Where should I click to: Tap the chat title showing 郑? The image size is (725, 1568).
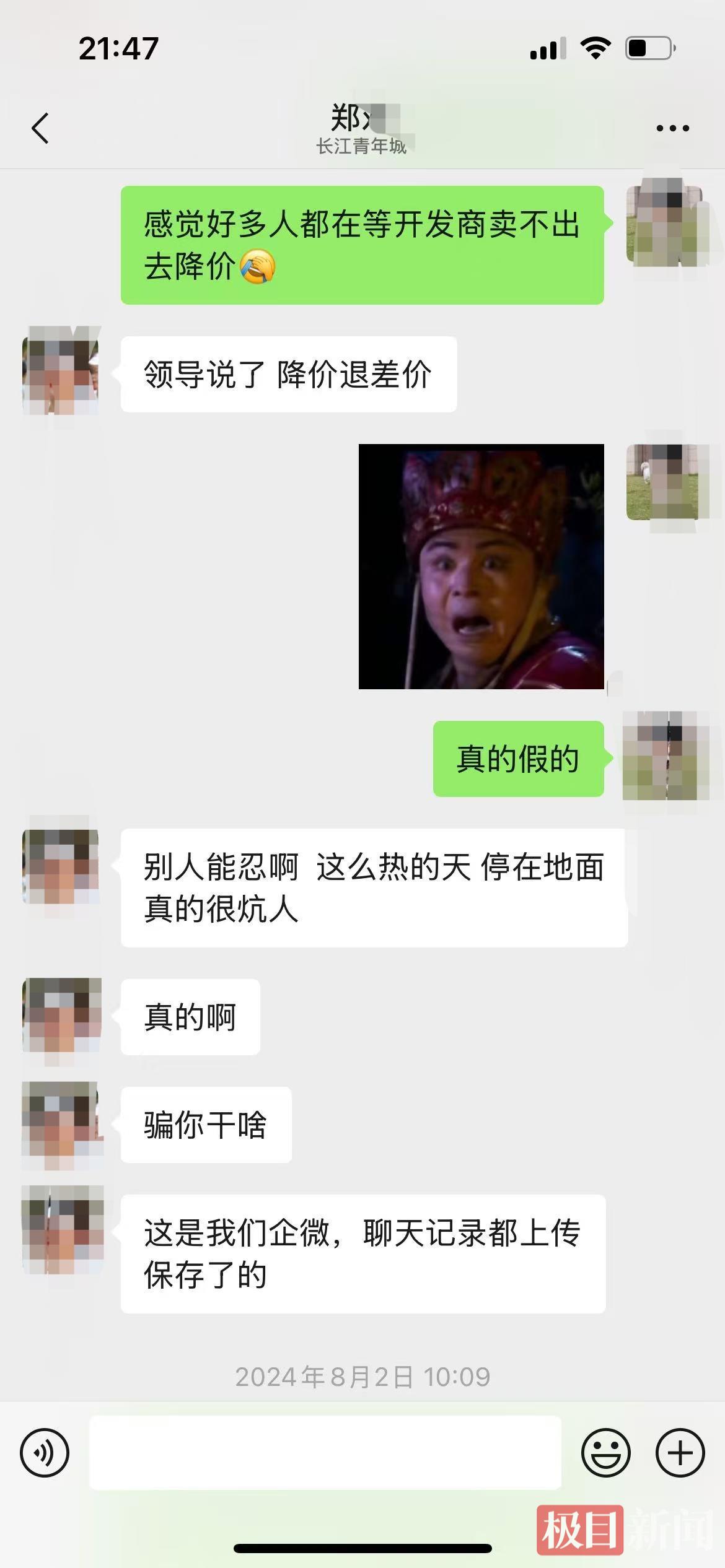point(354,118)
